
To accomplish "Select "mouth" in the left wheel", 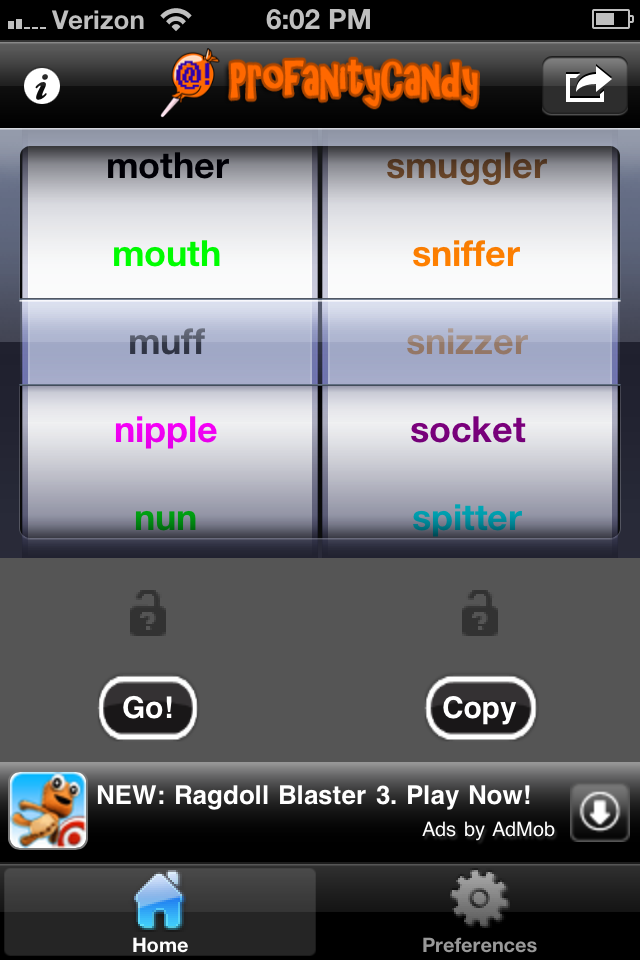I will pos(166,254).
